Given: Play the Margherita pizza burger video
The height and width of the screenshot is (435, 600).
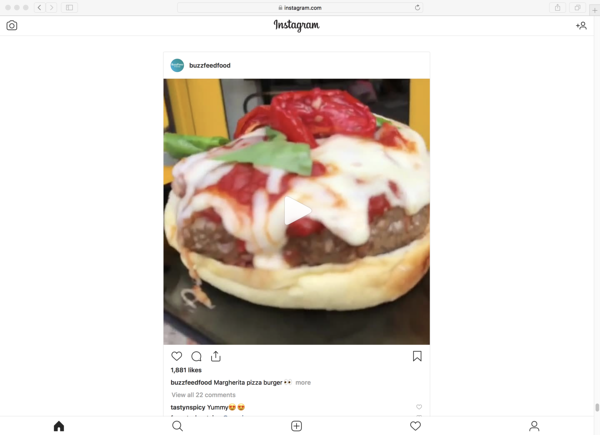Looking at the screenshot, I should click(297, 211).
